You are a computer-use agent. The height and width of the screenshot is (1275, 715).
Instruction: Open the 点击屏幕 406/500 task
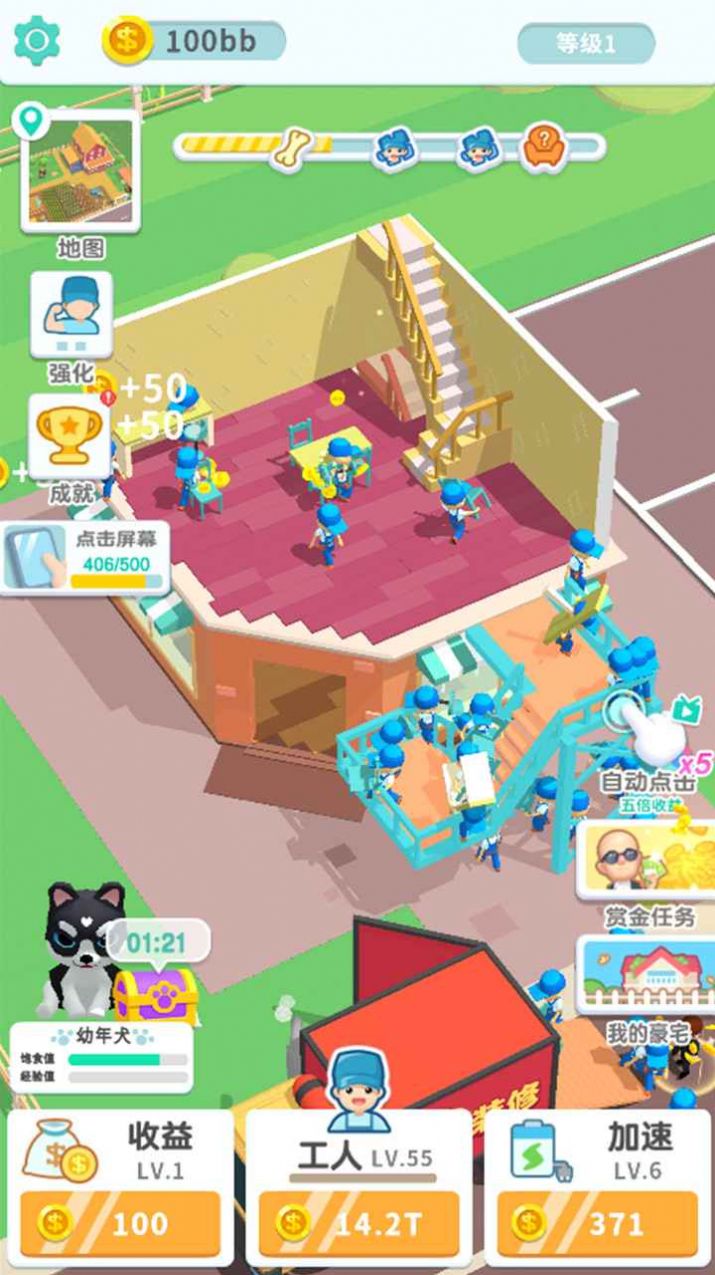pos(85,558)
